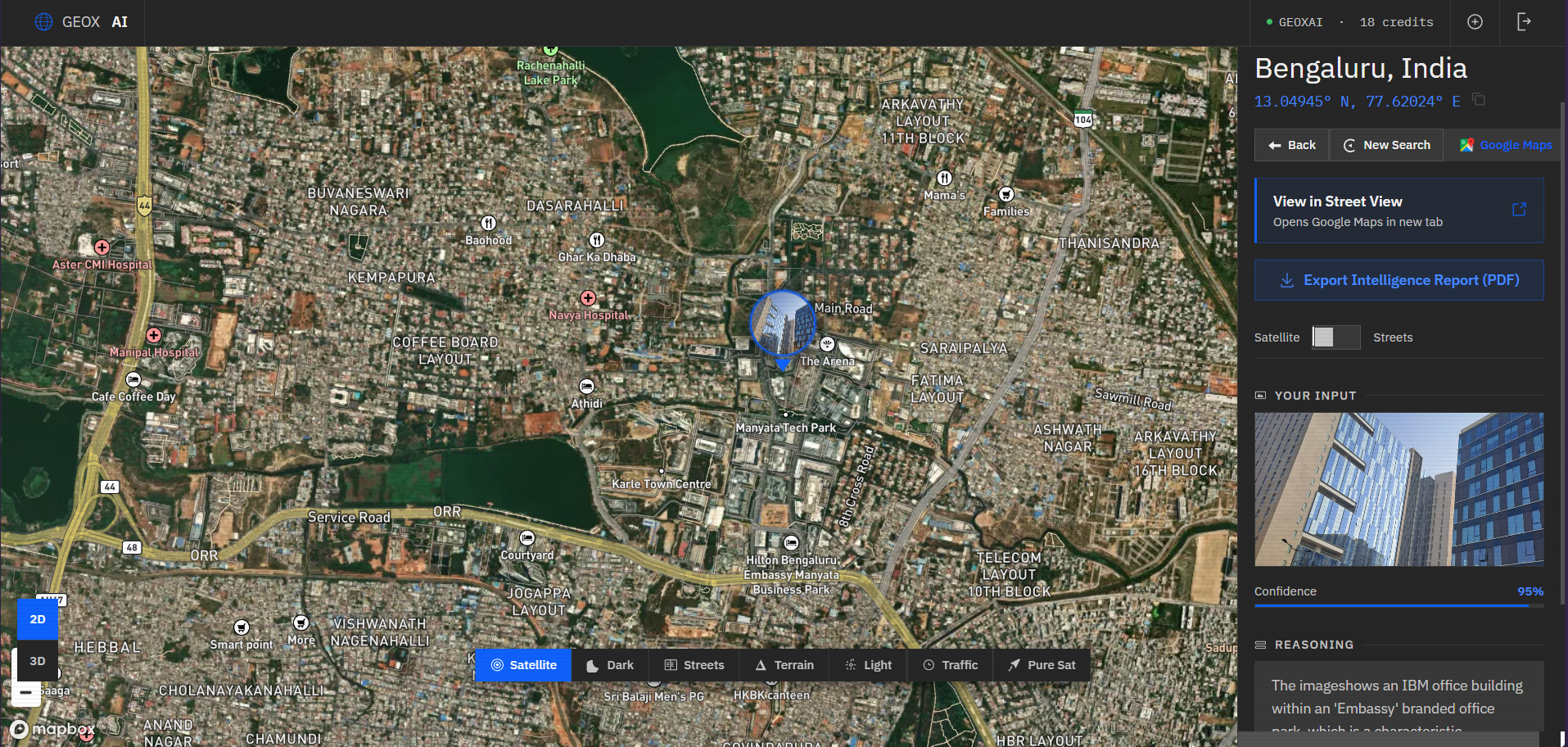Screen dimensions: 1568x747
Task: Switch map to 3D view
Action: click(x=38, y=661)
